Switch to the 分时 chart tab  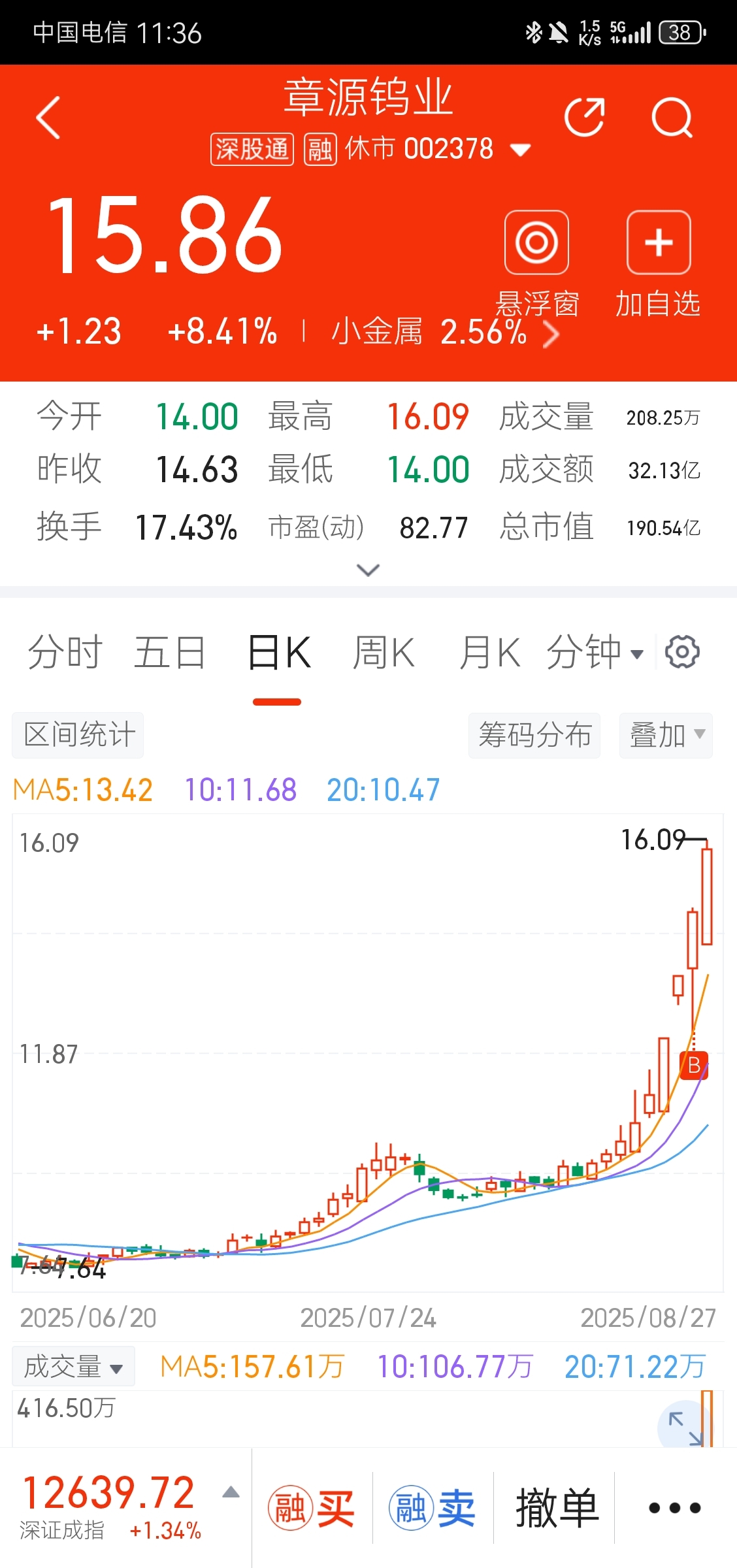65,653
